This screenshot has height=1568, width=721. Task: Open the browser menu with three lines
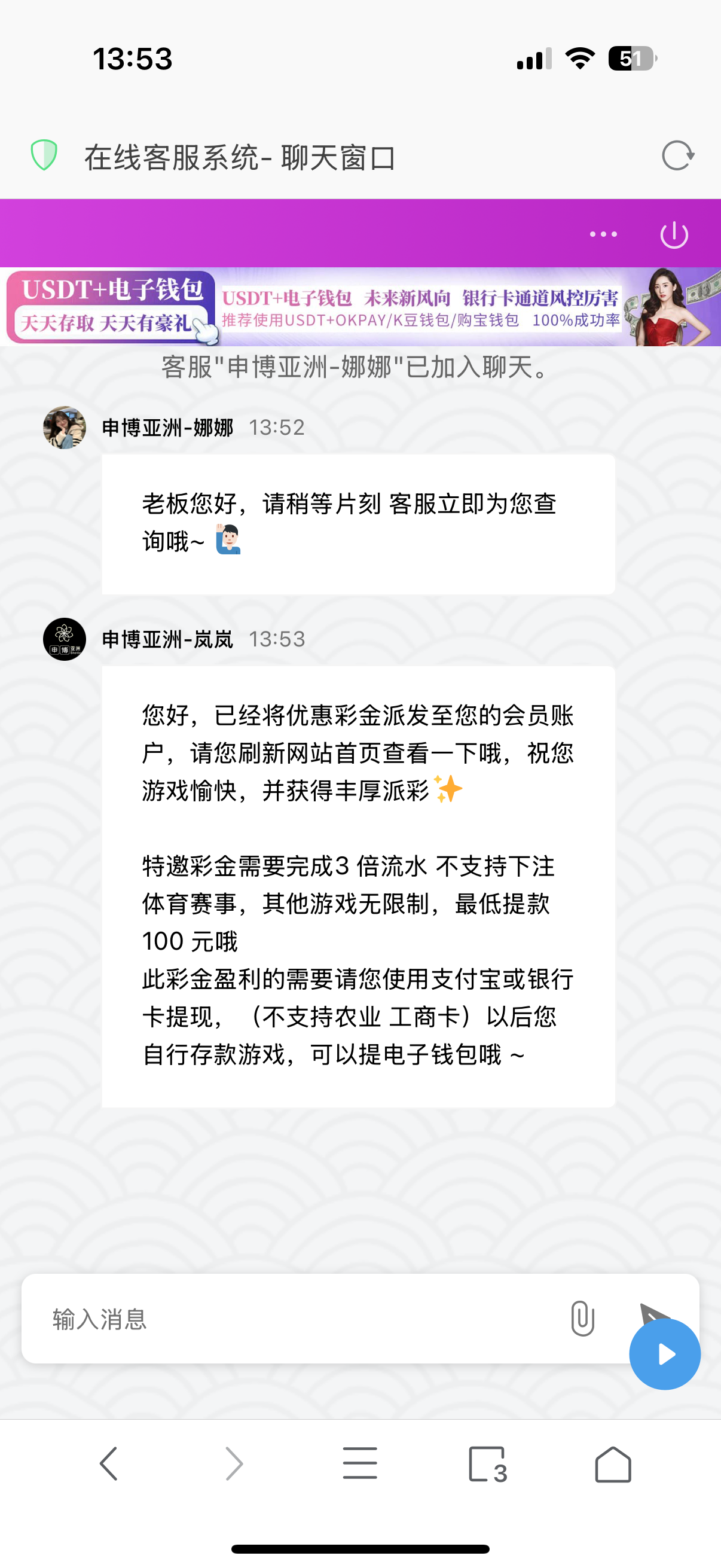point(359,1463)
